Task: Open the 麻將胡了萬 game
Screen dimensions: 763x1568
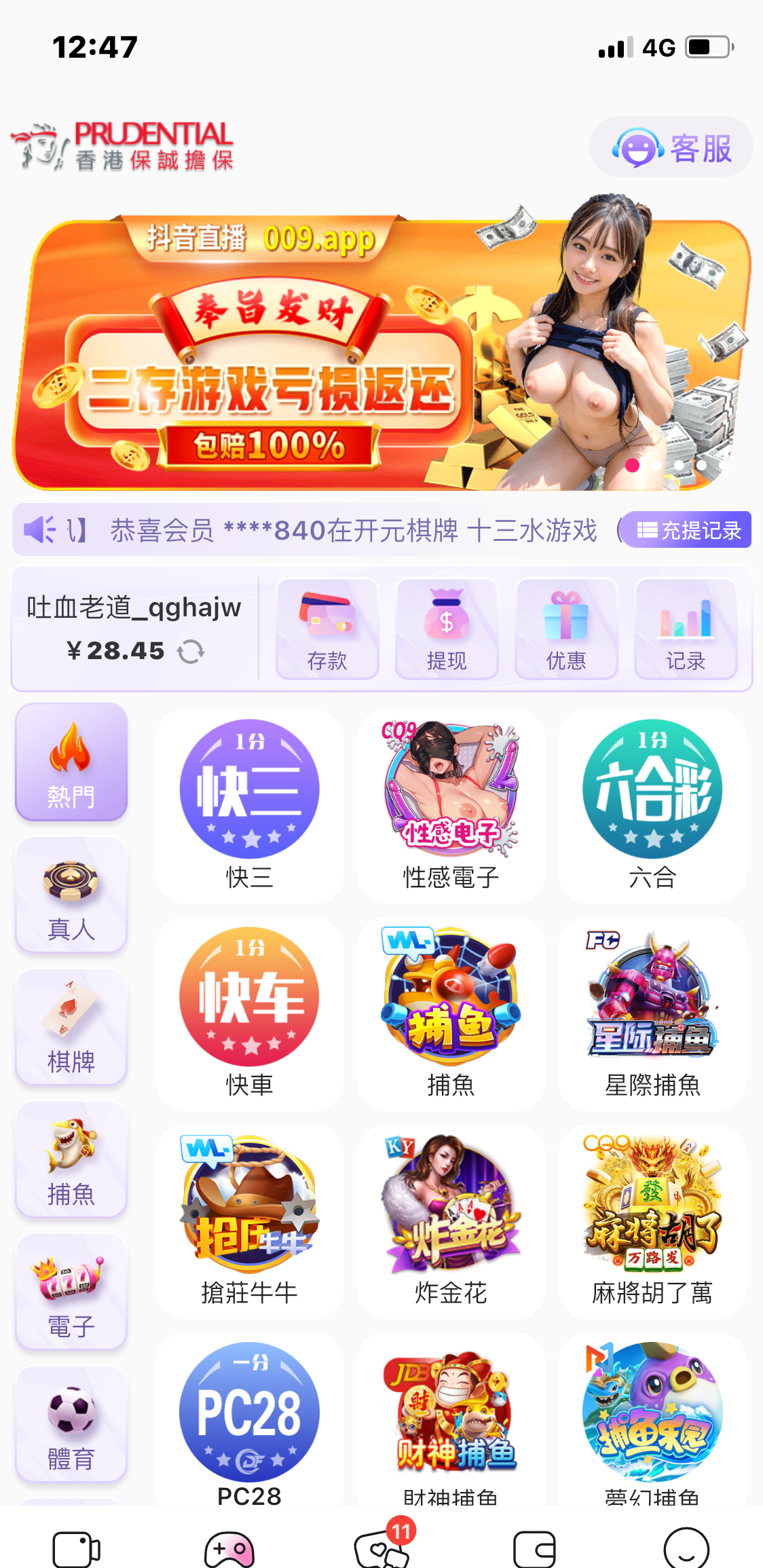Action: click(652, 1220)
